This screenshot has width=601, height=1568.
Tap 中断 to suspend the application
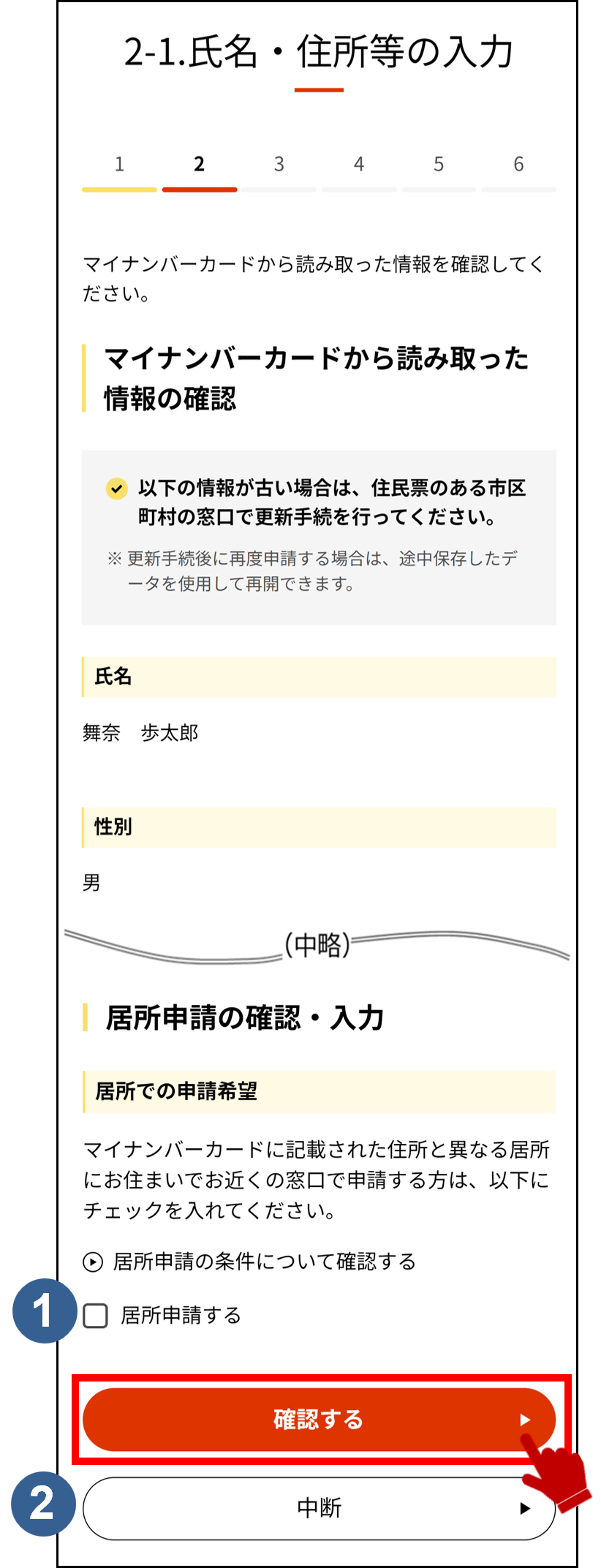[319, 1508]
